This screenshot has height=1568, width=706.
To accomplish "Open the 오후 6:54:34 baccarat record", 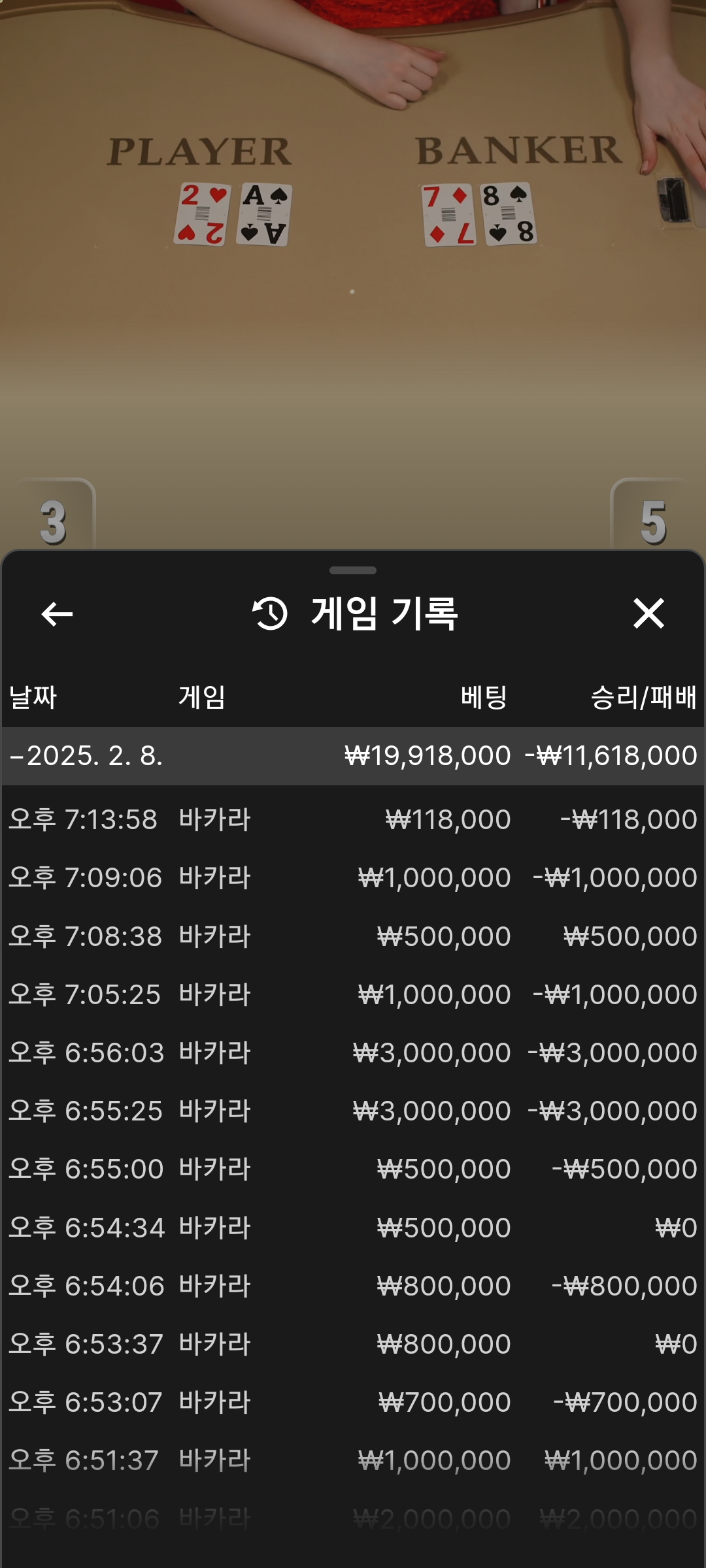I will pyautogui.click(x=353, y=1228).
